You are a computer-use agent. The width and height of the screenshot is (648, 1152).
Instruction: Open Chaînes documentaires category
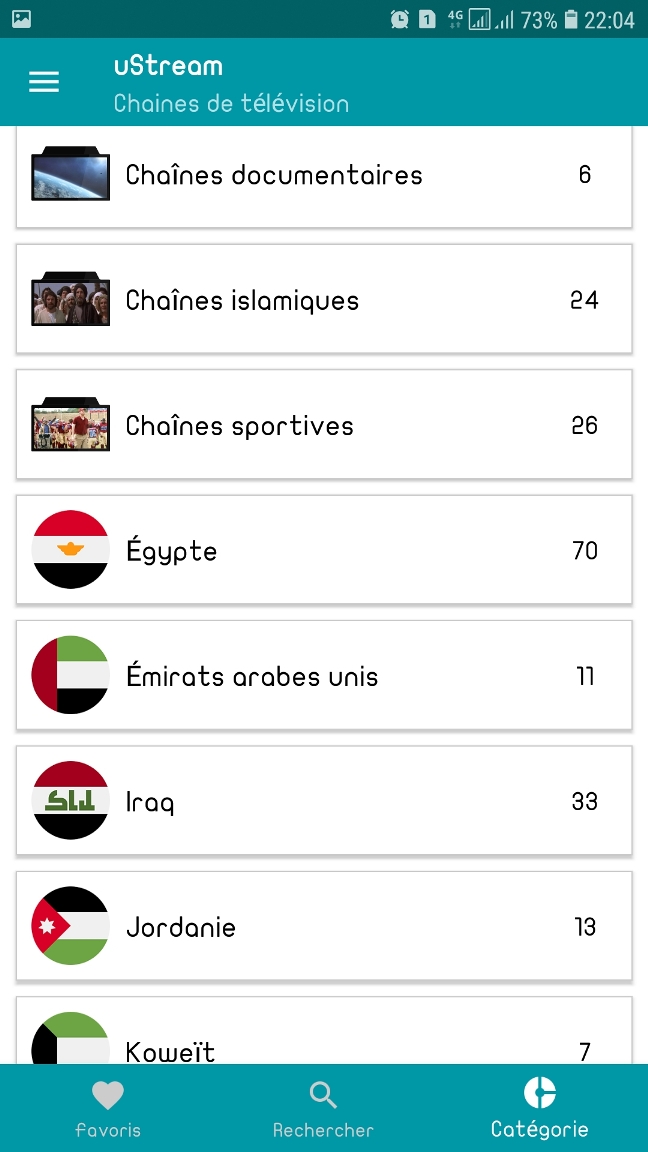(324, 176)
